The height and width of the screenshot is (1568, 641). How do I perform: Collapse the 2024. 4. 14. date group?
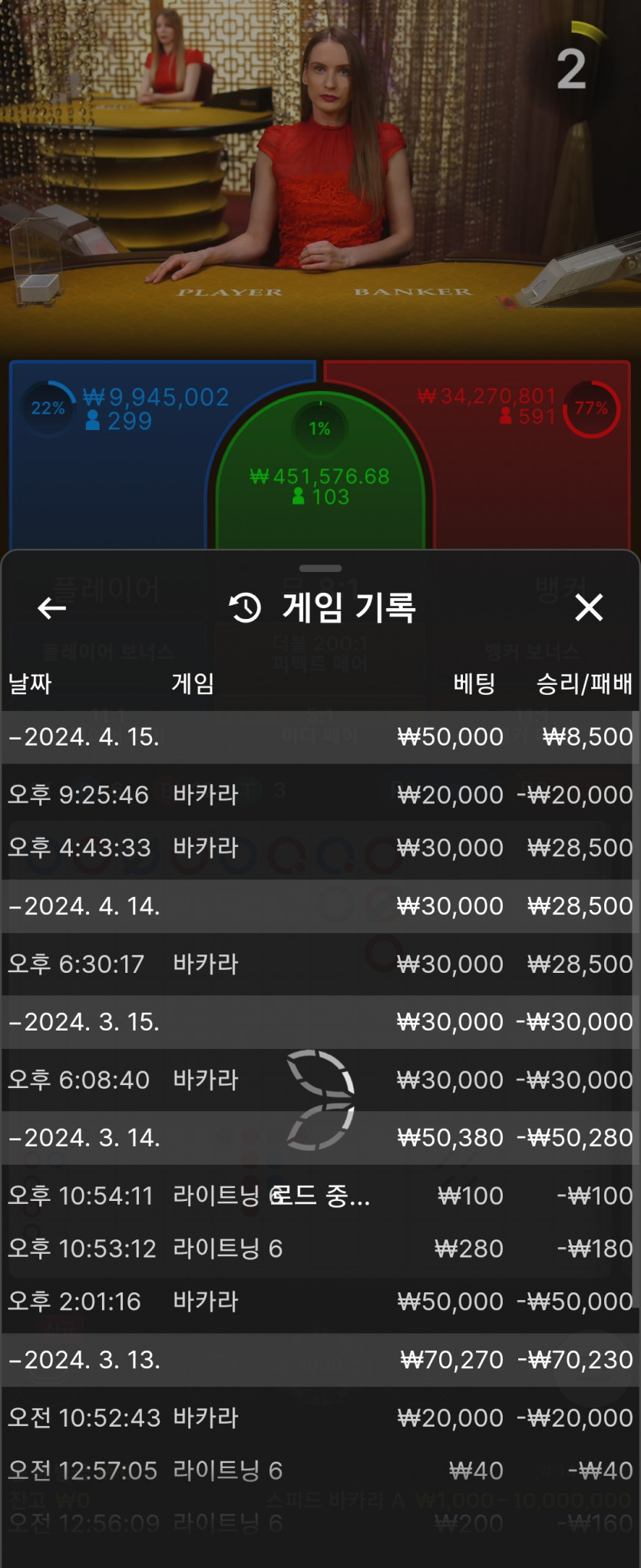(84, 906)
